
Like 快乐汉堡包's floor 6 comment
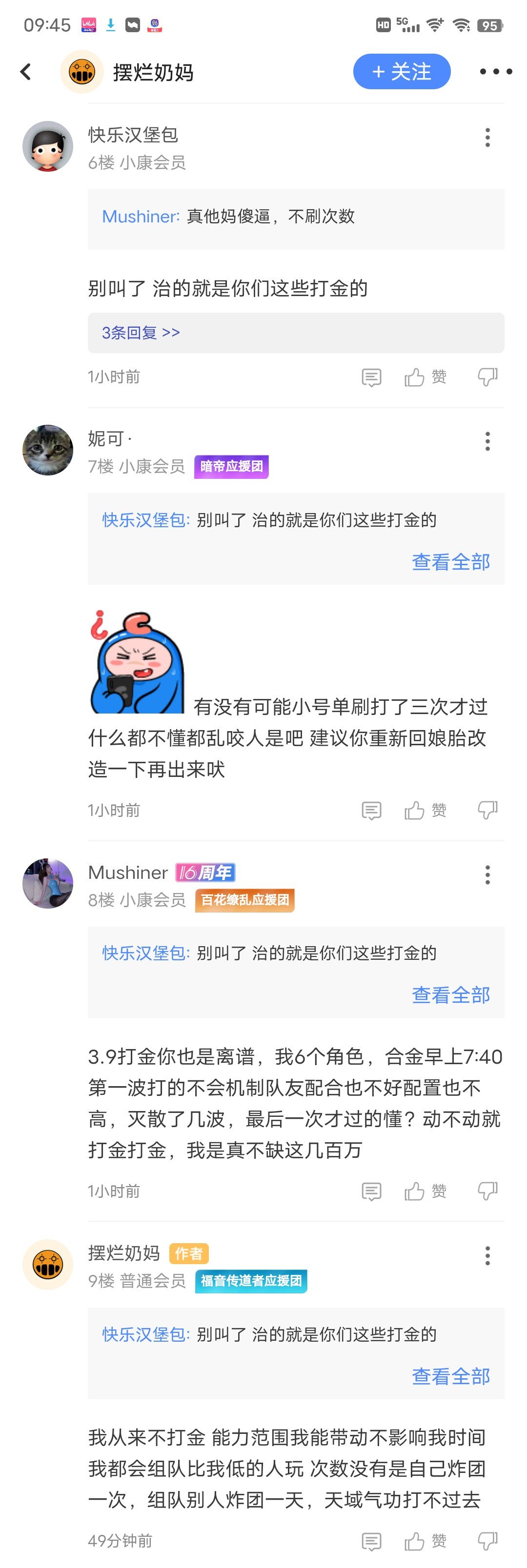click(x=425, y=377)
